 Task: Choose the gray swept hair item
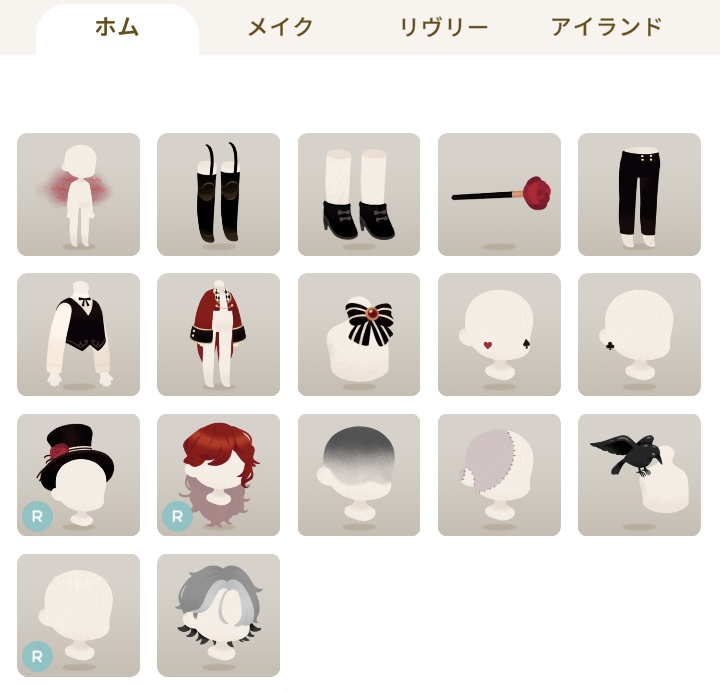(x=218, y=614)
